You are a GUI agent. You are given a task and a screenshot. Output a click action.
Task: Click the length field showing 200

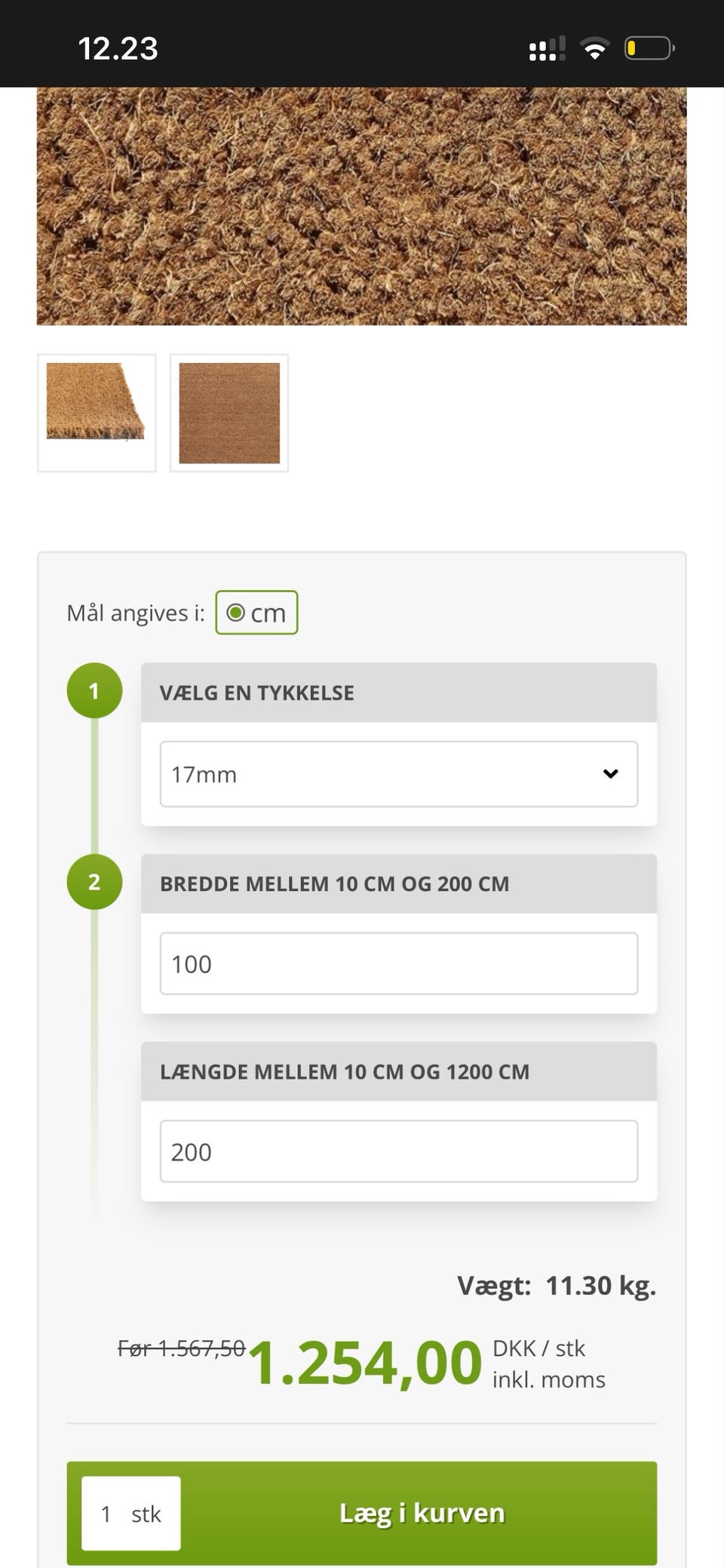(x=399, y=1151)
